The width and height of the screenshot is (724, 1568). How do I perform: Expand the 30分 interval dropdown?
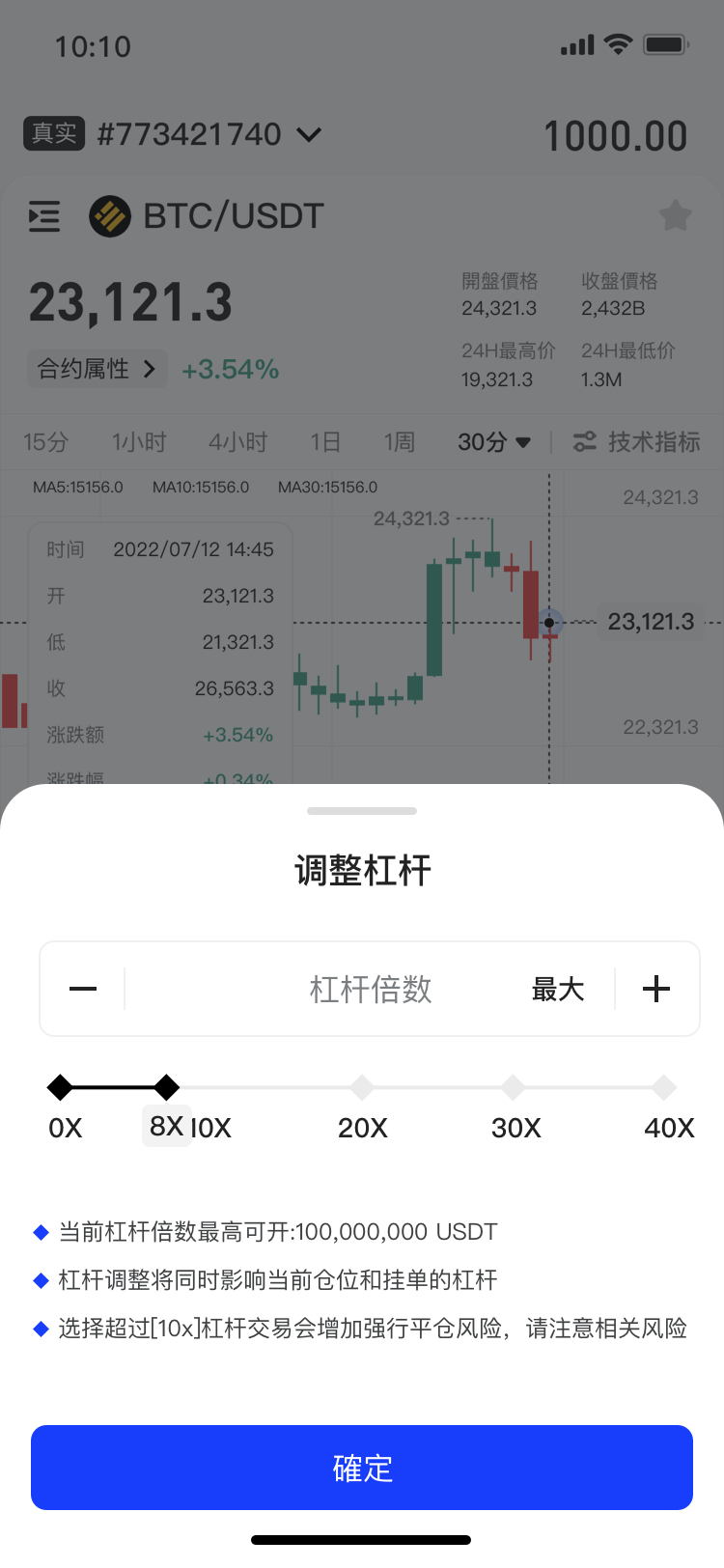point(494,442)
